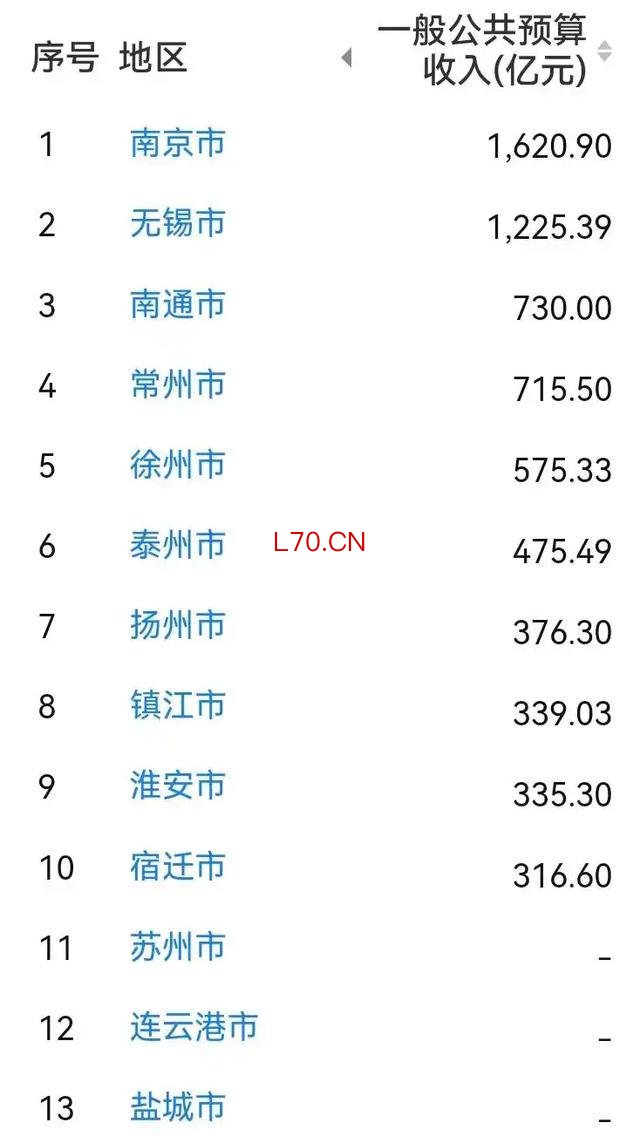The image size is (640, 1143).
Task: Select 宿迁市
Action: 178,867
